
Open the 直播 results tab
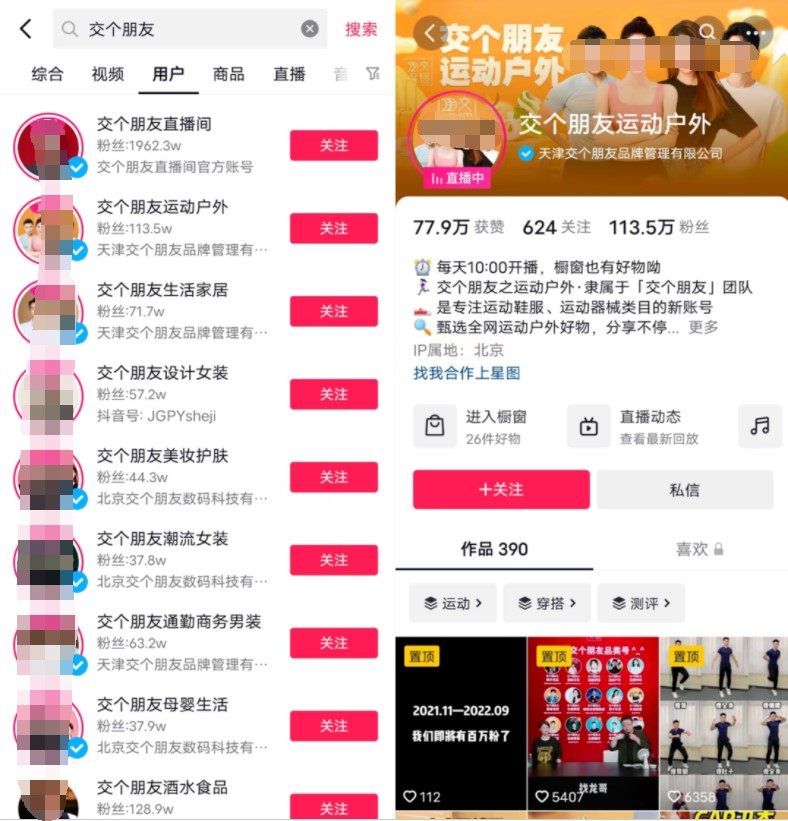coord(289,74)
